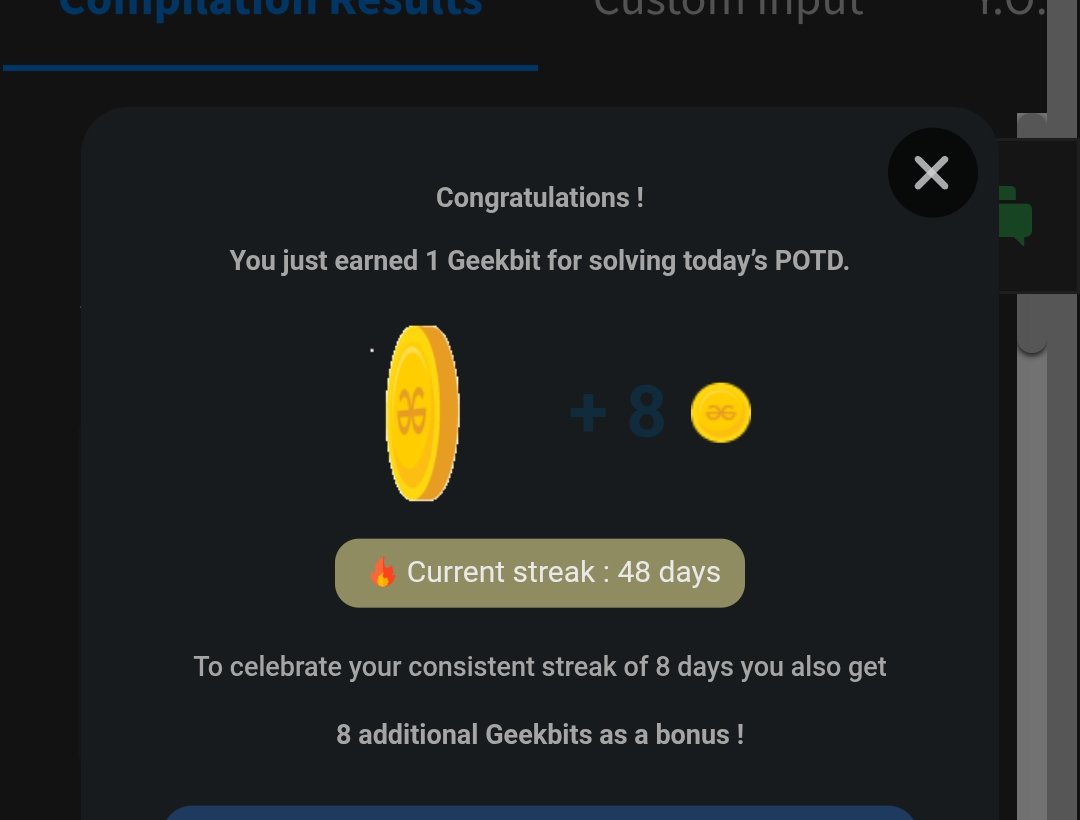Switch to the Custom Input tab
1080x820 pixels.
click(727, 10)
